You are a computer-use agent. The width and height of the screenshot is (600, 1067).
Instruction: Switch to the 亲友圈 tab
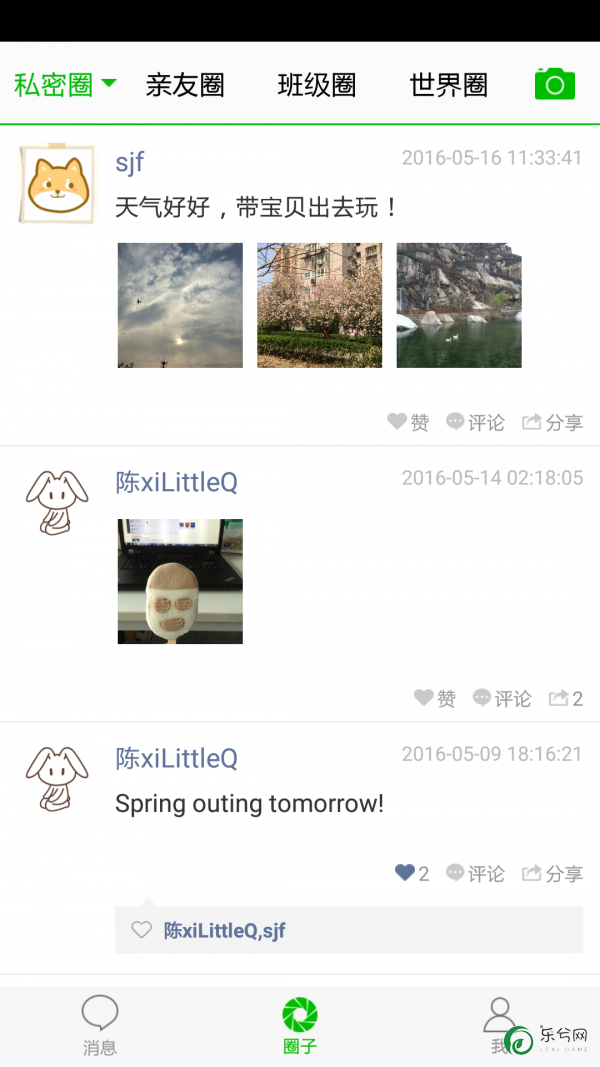[x=185, y=85]
